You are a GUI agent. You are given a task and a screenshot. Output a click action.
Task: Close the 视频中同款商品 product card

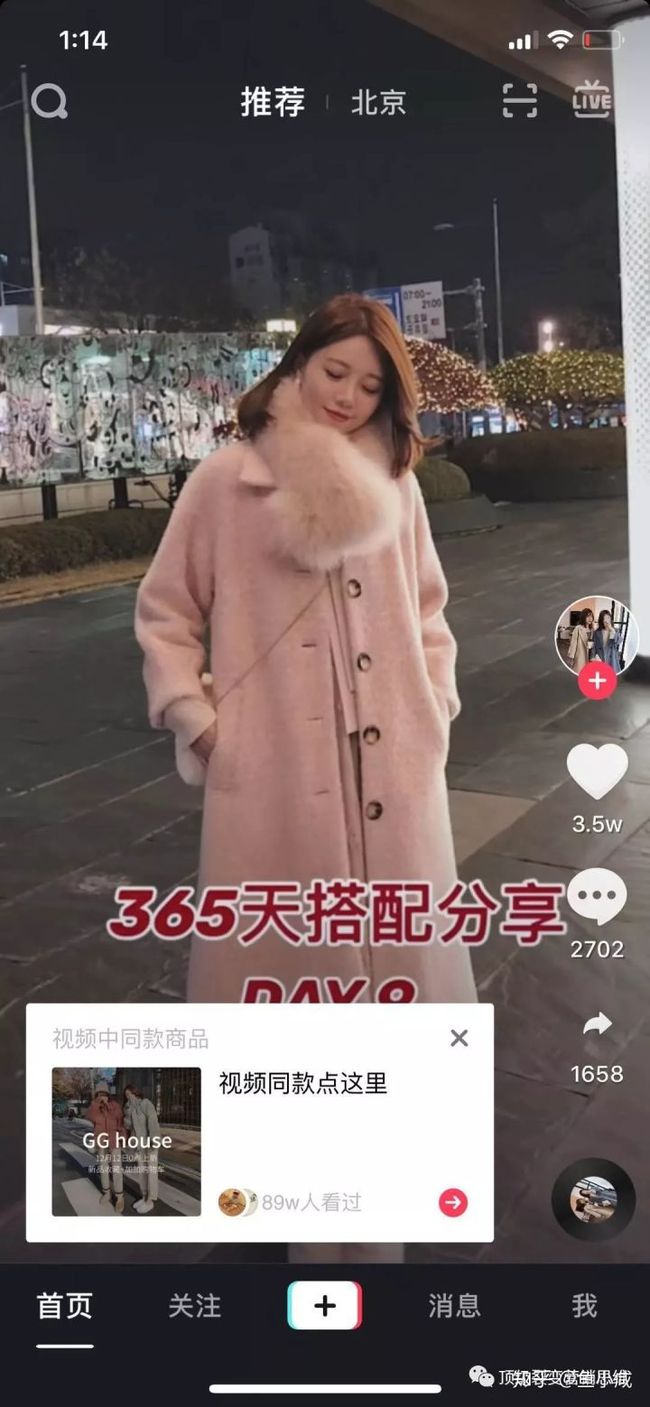pyautogui.click(x=459, y=1038)
